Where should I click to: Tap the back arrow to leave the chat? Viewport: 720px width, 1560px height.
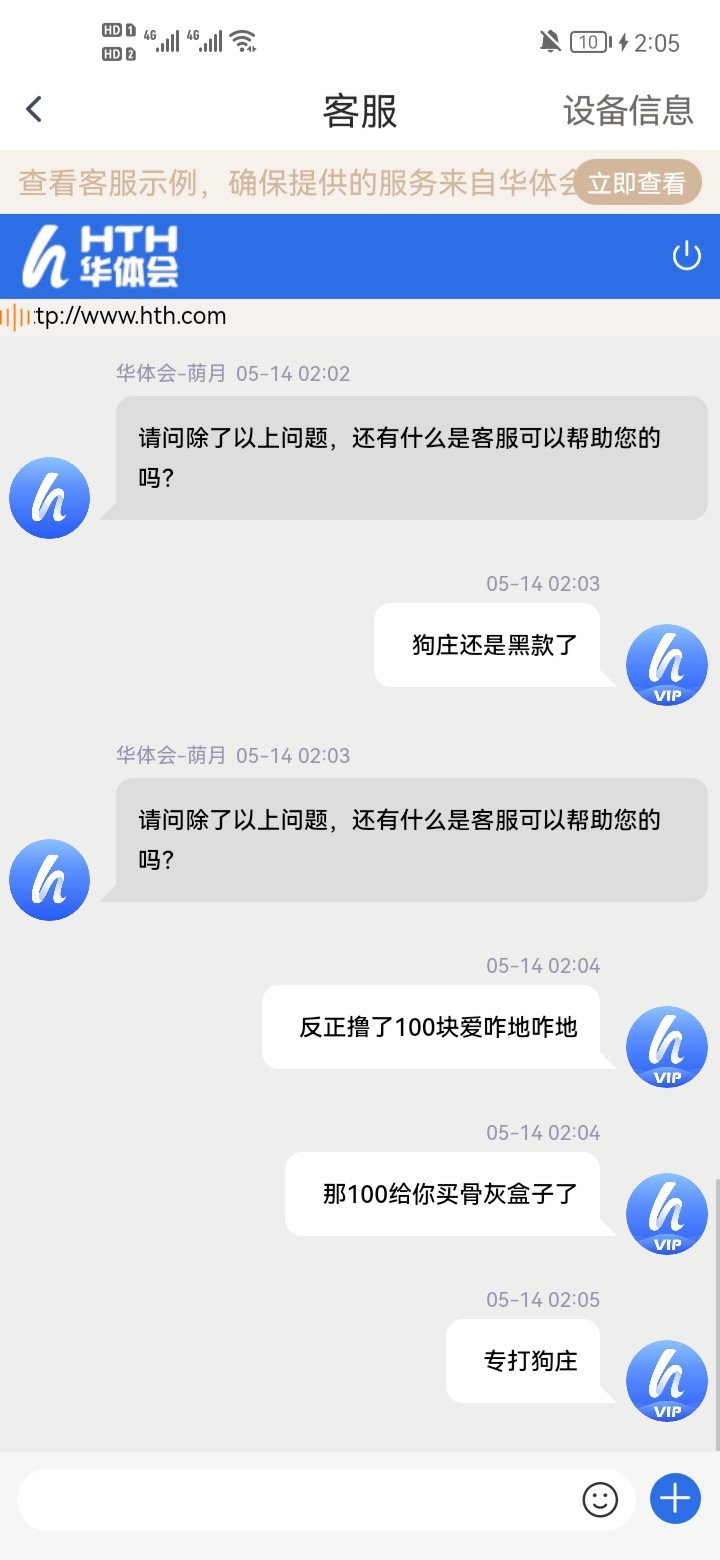pyautogui.click(x=34, y=108)
